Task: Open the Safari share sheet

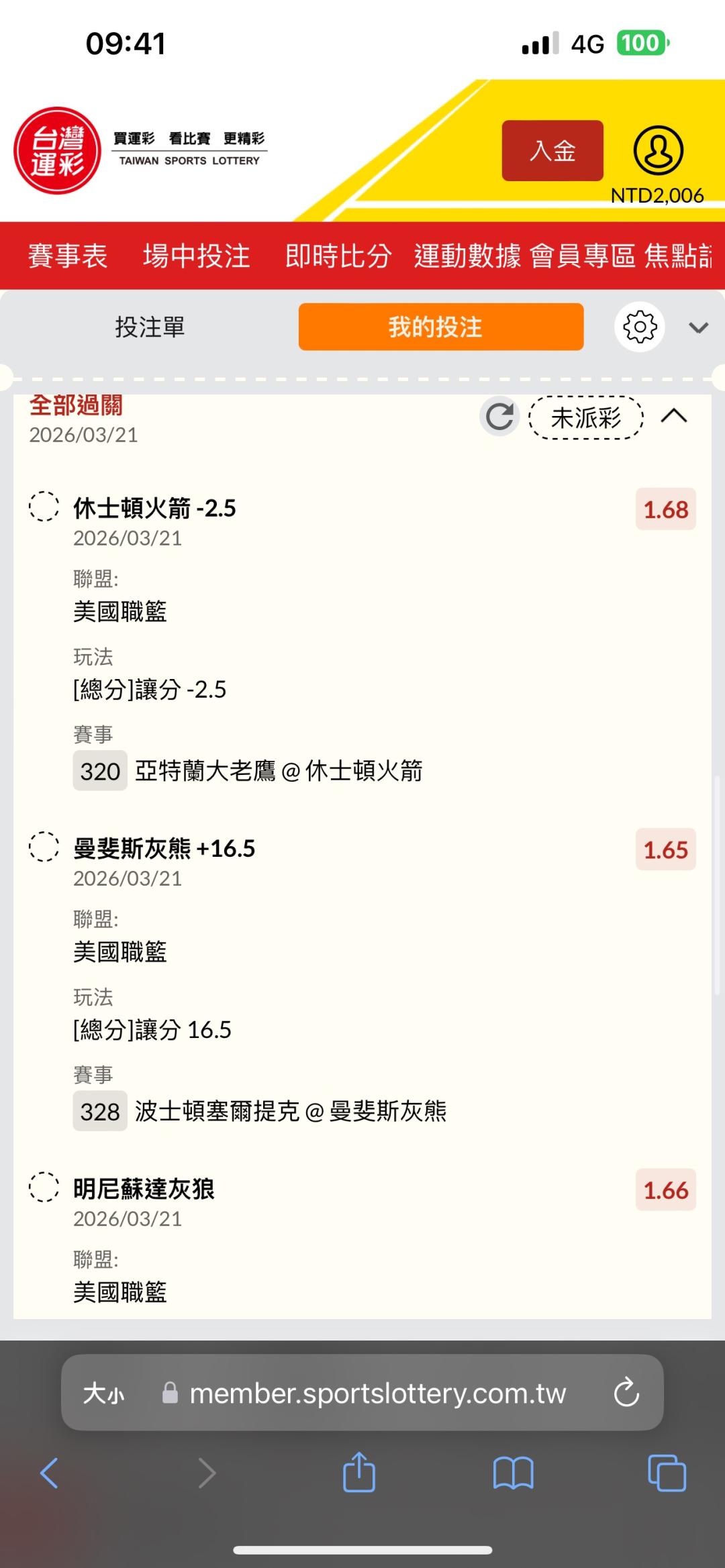Action: pos(359,1473)
